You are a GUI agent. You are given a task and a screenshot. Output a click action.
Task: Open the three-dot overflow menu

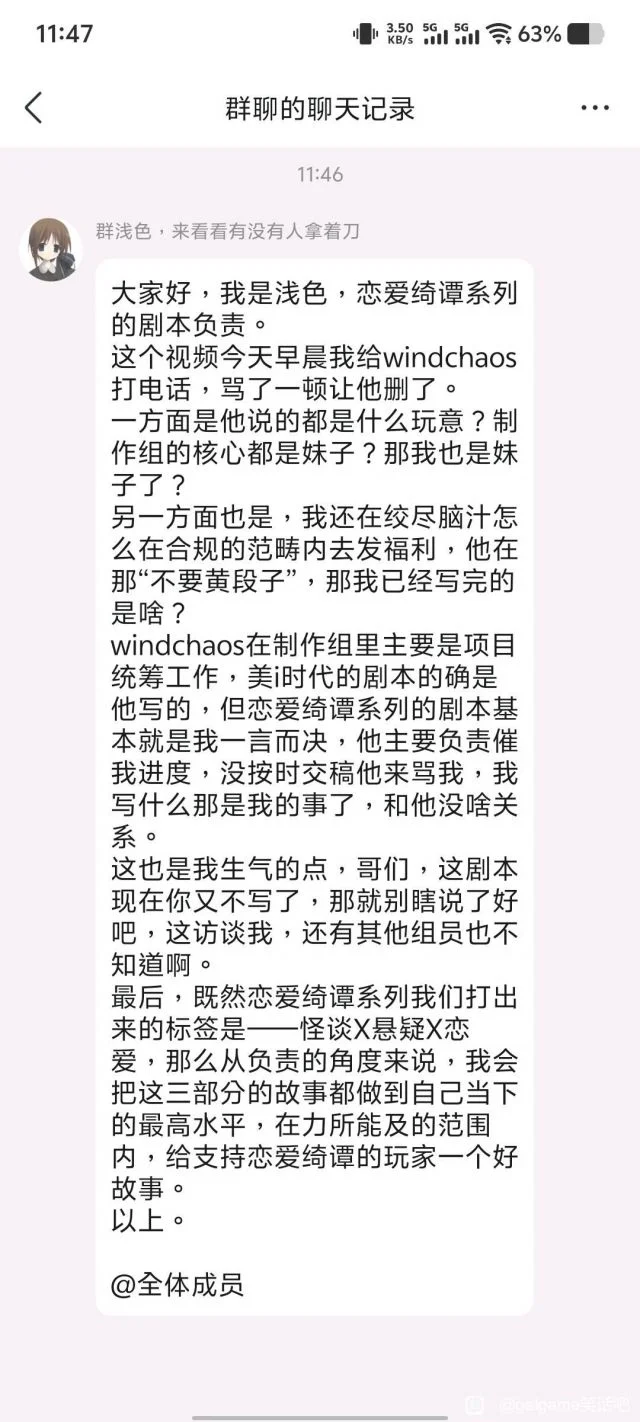pos(594,108)
